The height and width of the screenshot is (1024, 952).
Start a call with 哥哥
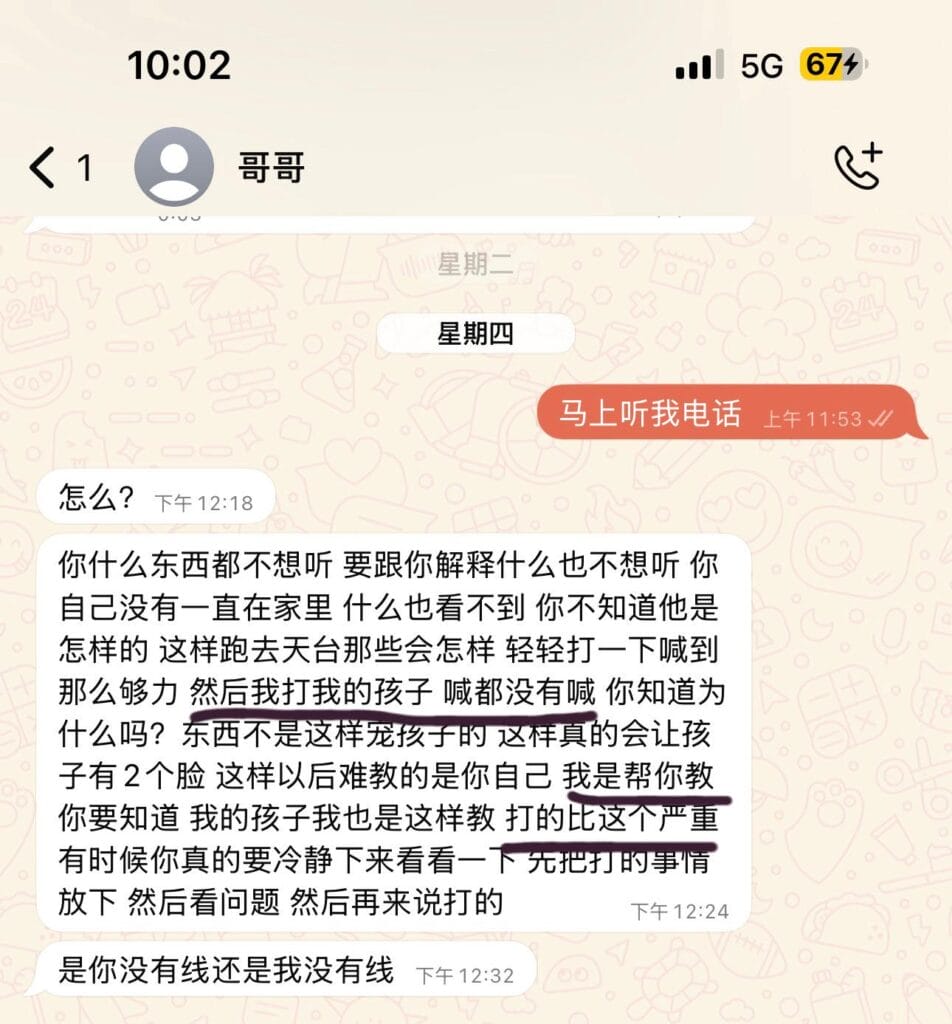pos(858,167)
